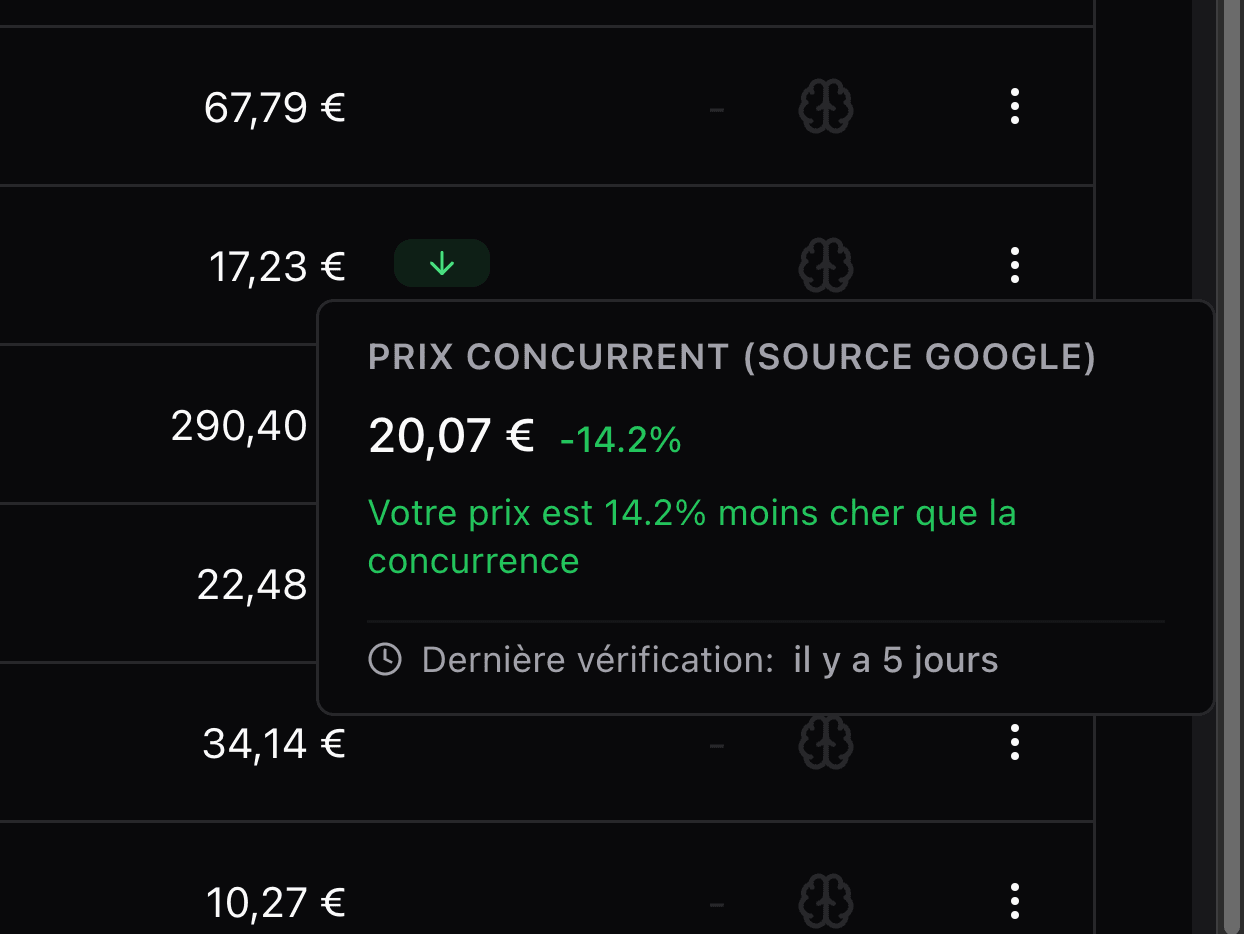Open the three-dot menu for the 17,23 € row
The width and height of the screenshot is (1244, 934).
tap(1014, 265)
